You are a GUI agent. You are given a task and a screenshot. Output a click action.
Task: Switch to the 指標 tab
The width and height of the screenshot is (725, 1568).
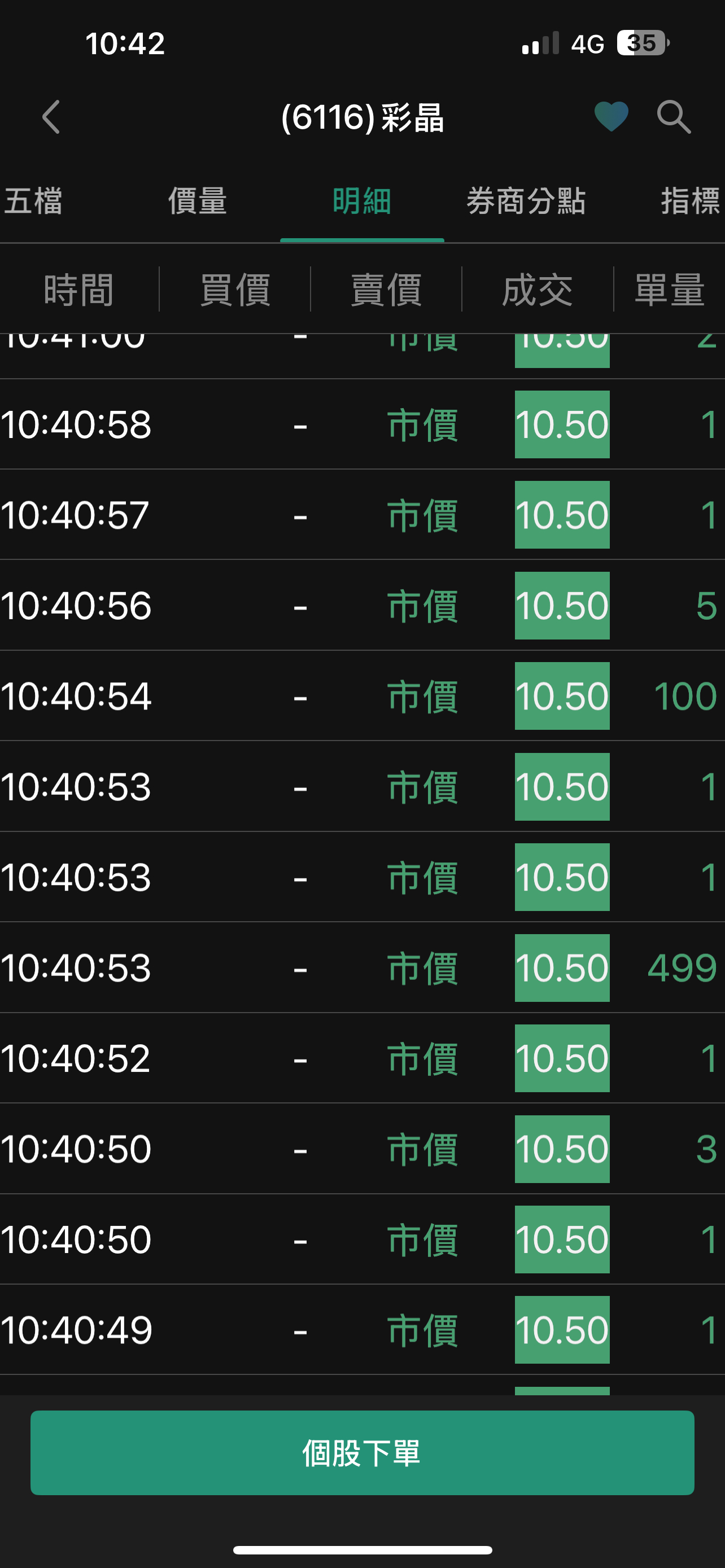click(x=691, y=201)
